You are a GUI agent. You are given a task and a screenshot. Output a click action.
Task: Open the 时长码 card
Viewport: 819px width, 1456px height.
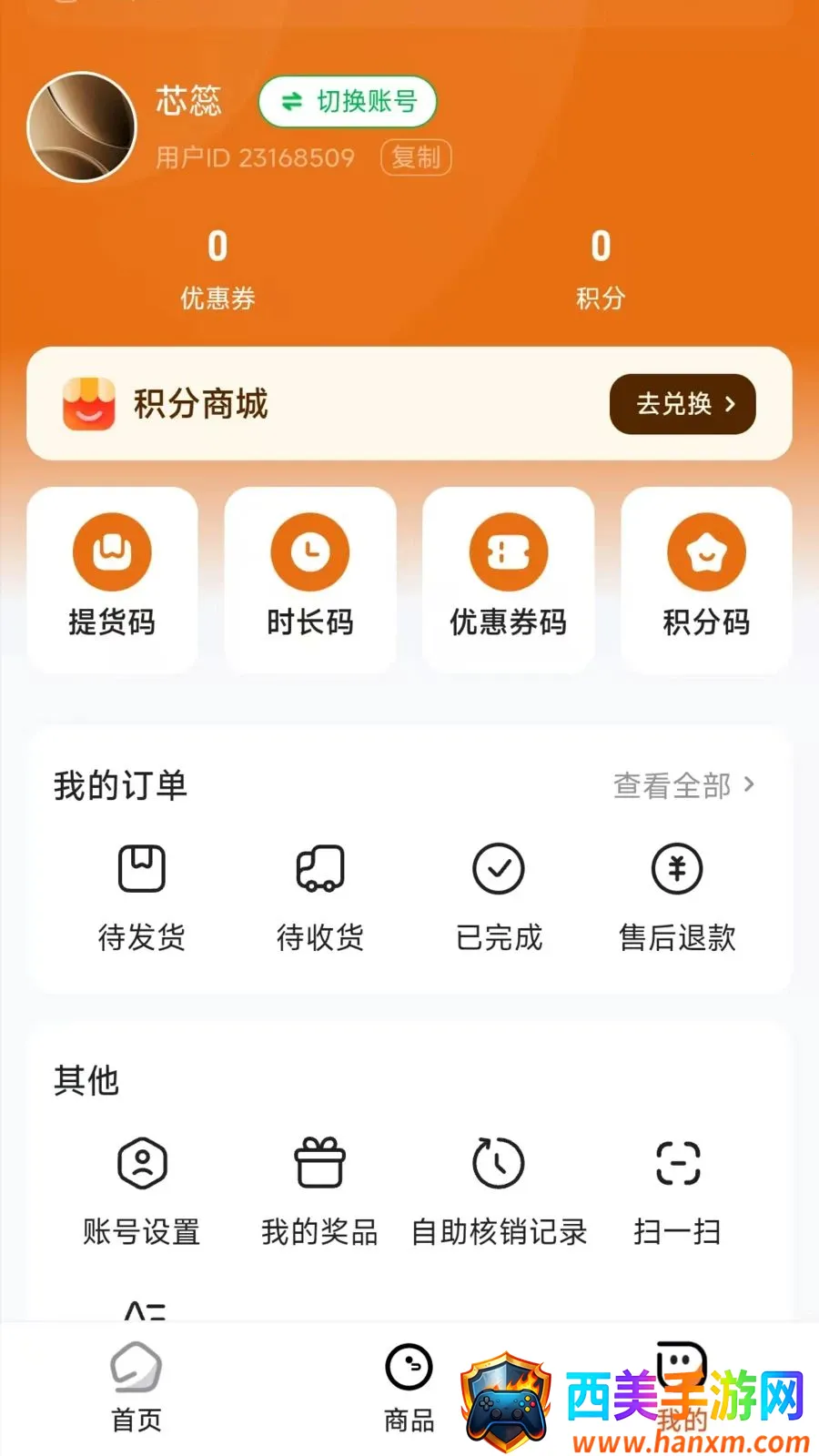point(310,580)
